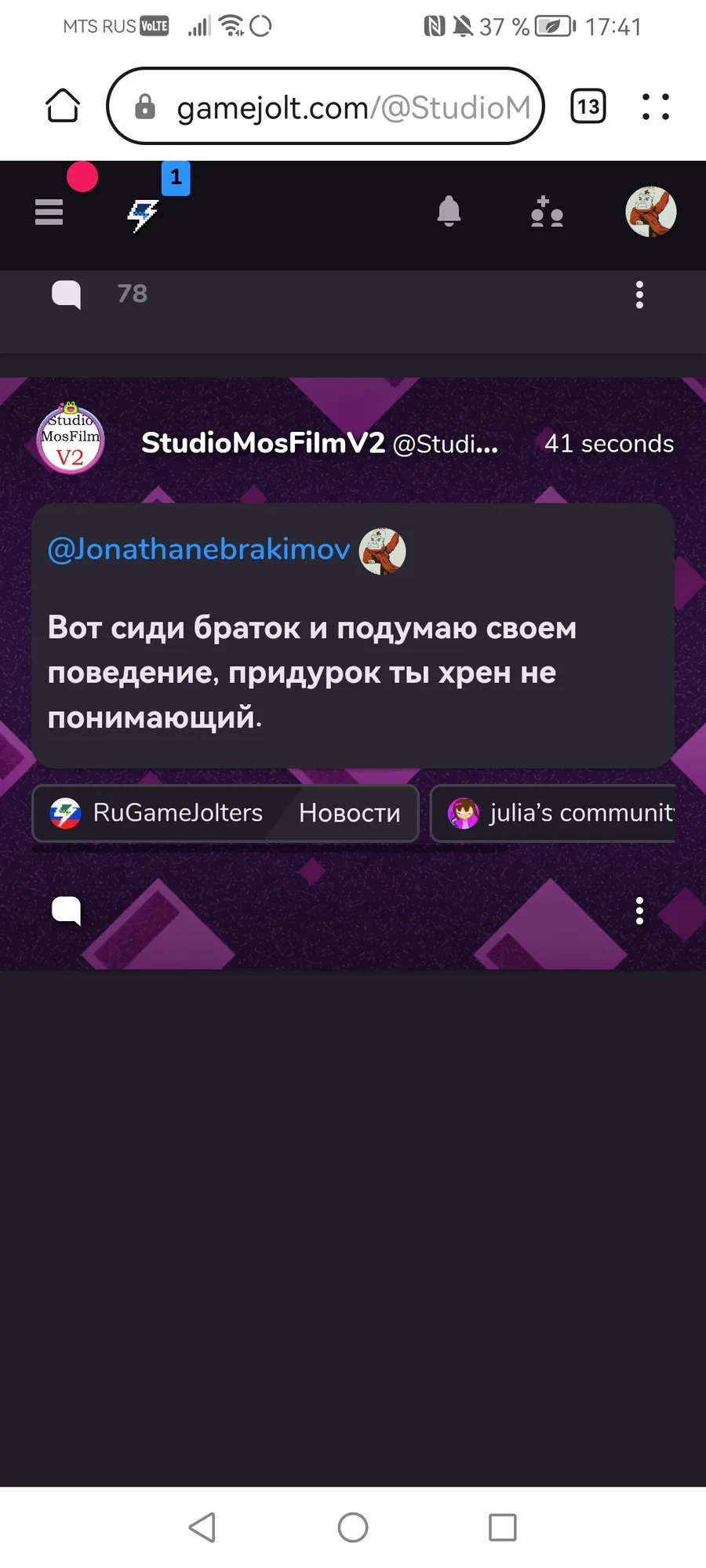Open more options for StudioMosFilmV2's post
The width and height of the screenshot is (706, 1568).
[639, 911]
